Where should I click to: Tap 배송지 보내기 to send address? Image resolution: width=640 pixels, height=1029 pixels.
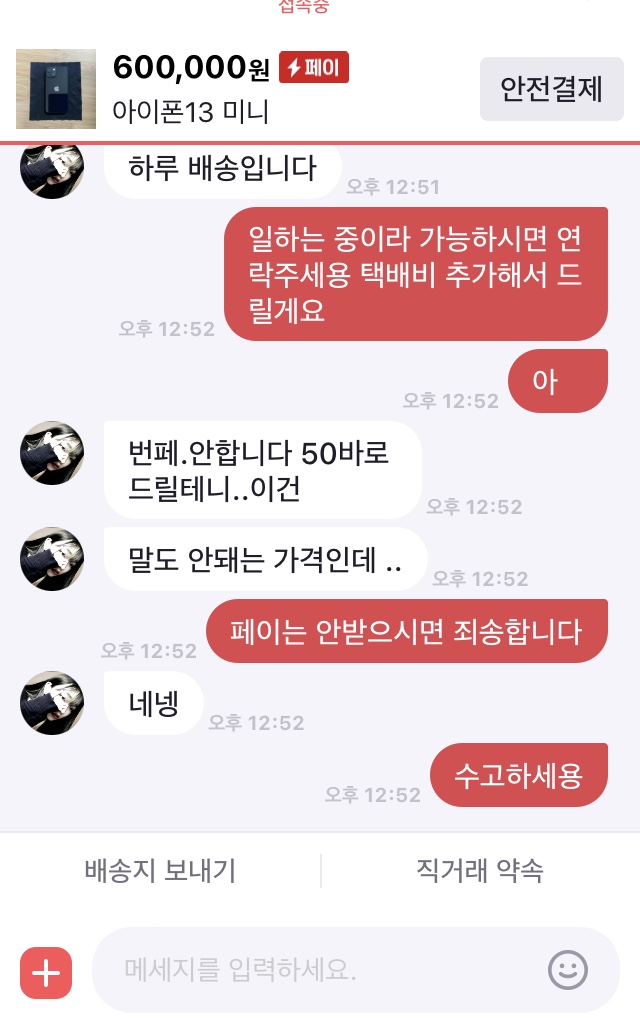160,870
